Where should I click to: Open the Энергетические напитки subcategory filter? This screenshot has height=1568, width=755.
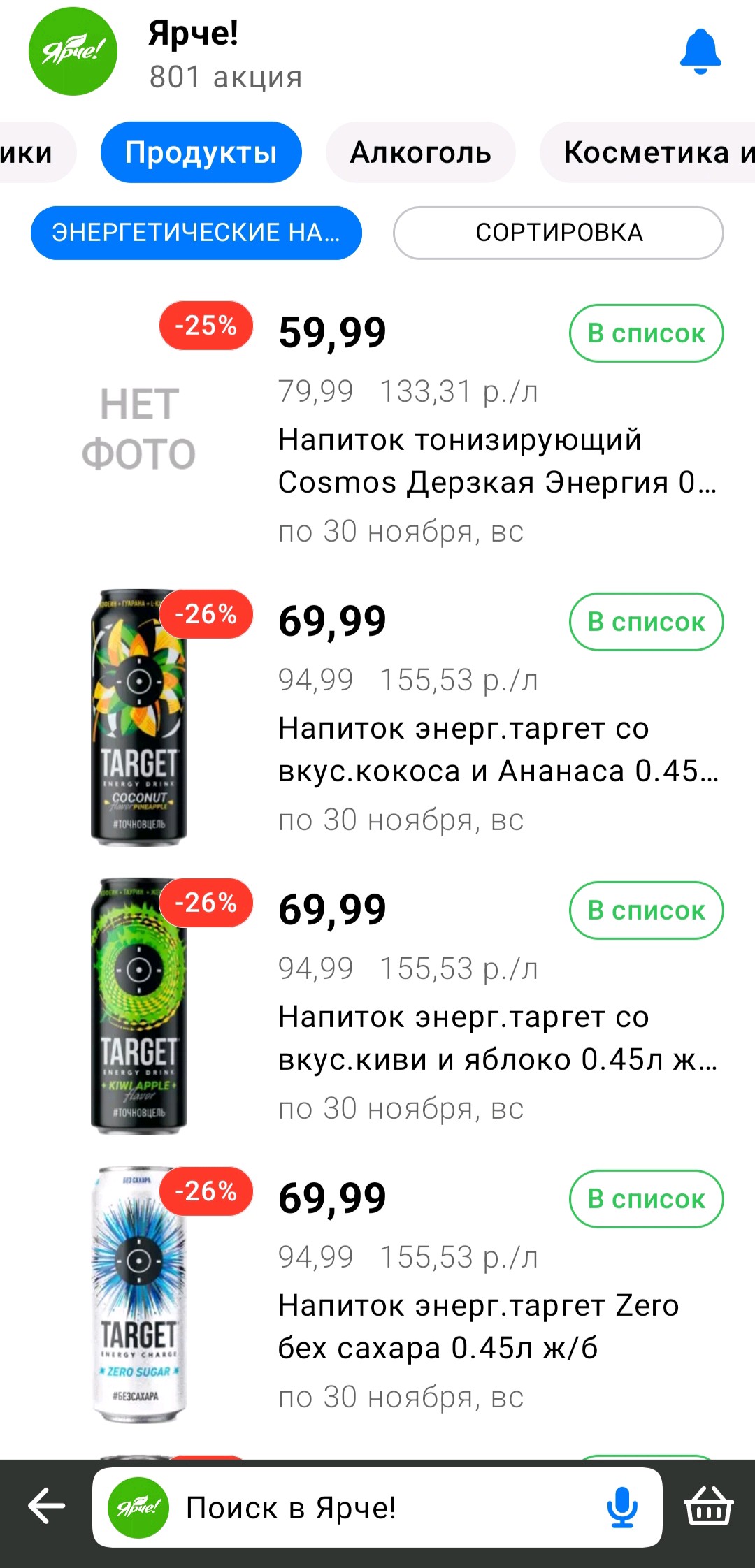196,233
